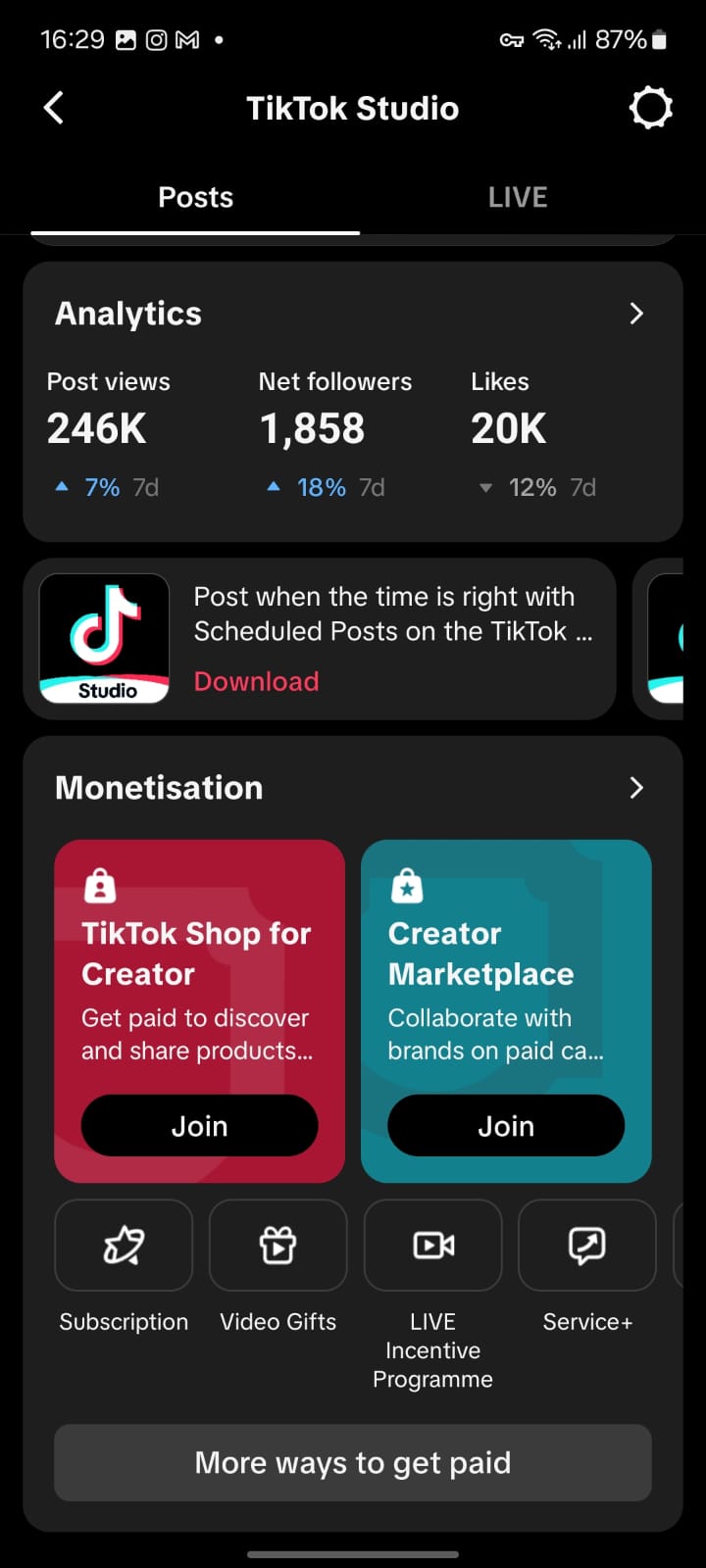Open the Post views stat
Image resolution: width=706 pixels, height=1568 pixels.
[108, 429]
